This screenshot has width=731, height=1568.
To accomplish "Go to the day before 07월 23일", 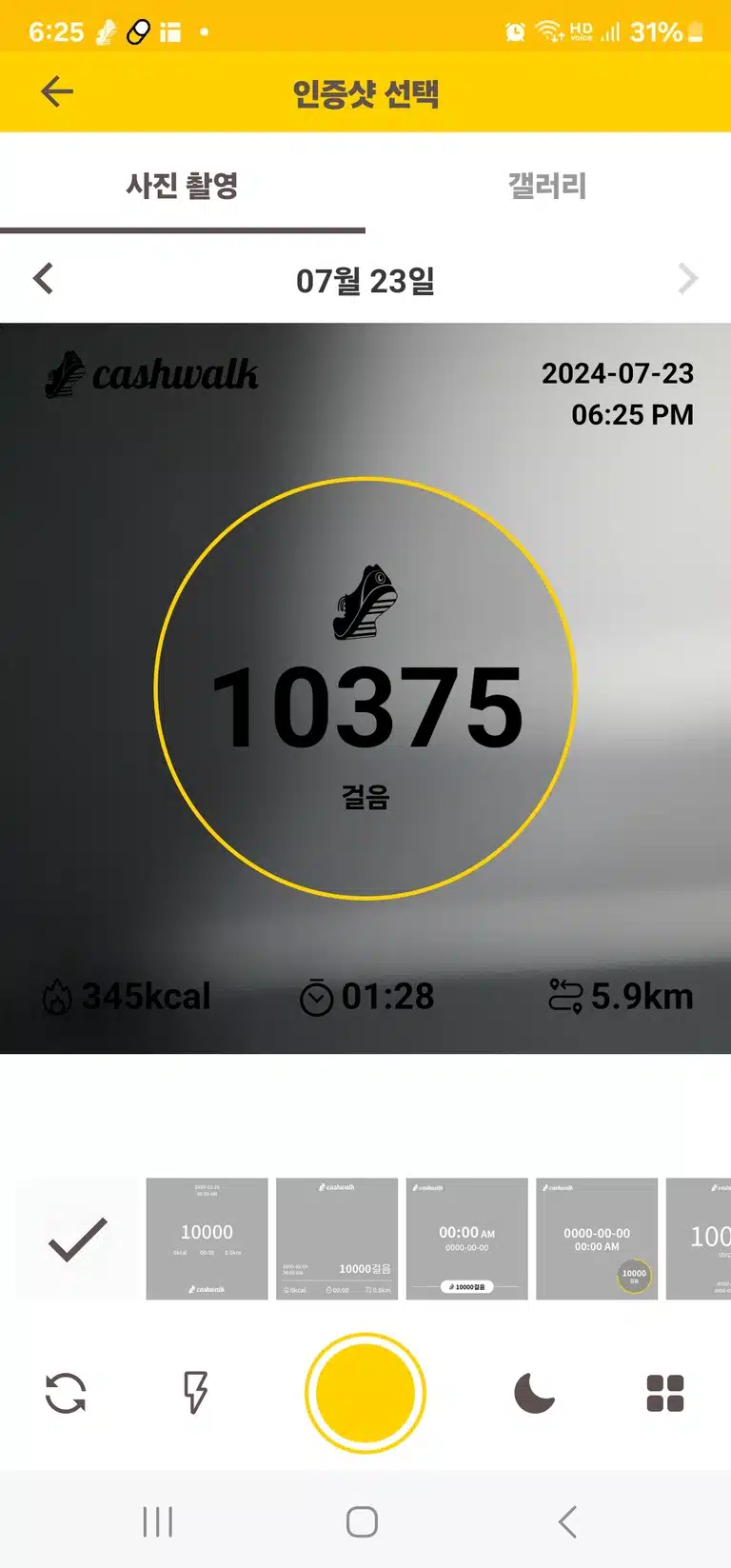I will point(43,279).
